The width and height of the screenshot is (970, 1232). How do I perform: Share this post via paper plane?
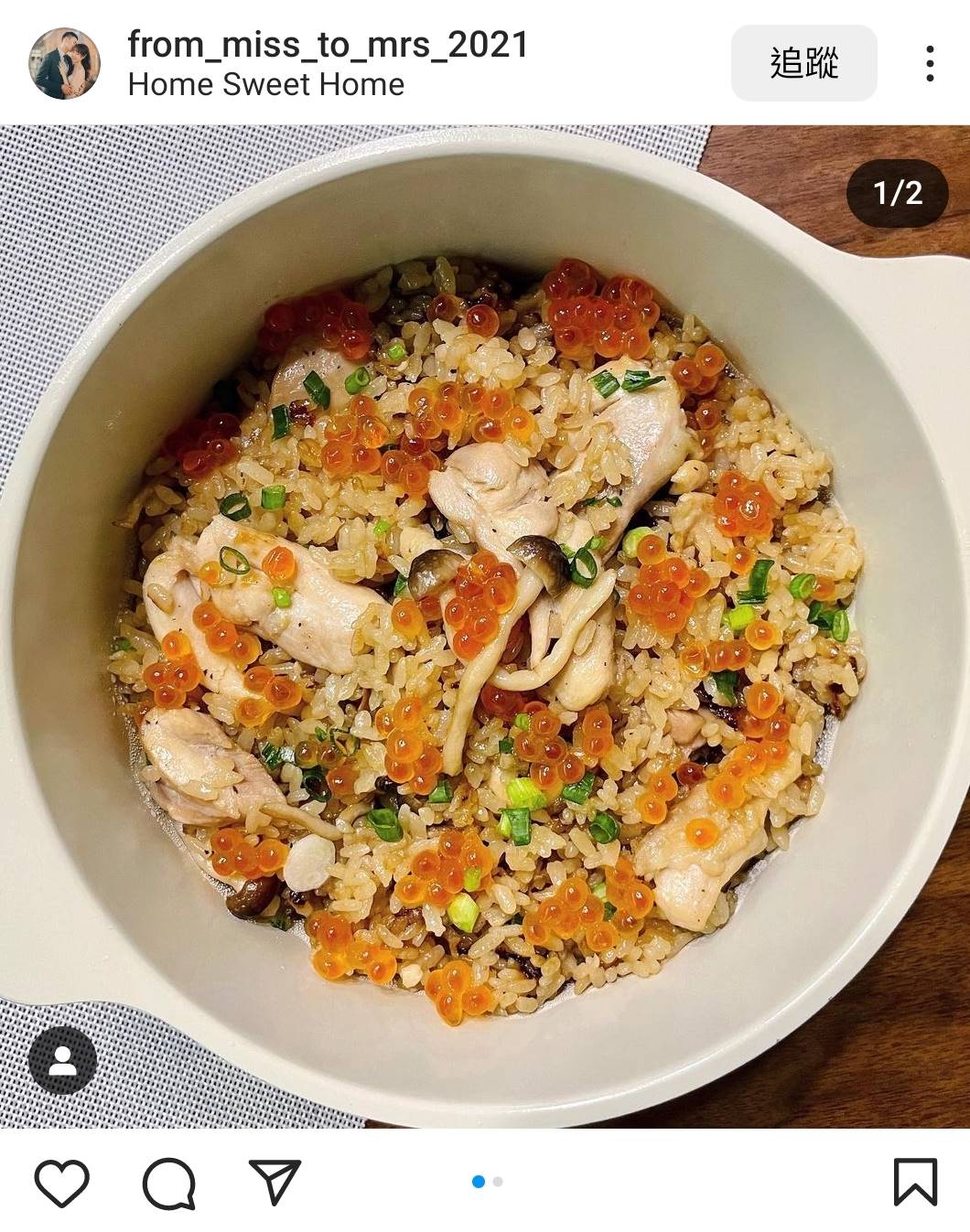275,1182
